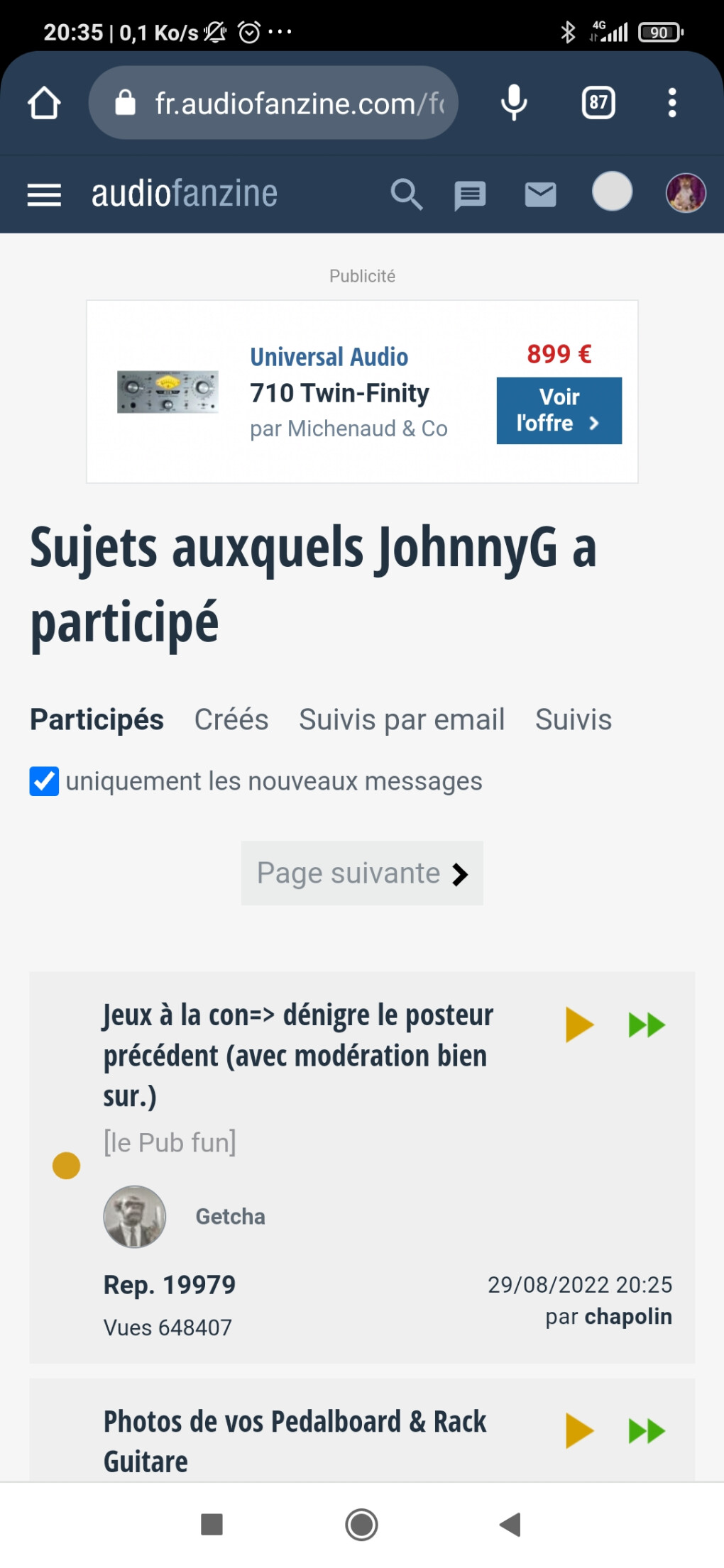The image size is (724, 1568).
Task: Open the forum messages chat icon
Action: tap(470, 194)
